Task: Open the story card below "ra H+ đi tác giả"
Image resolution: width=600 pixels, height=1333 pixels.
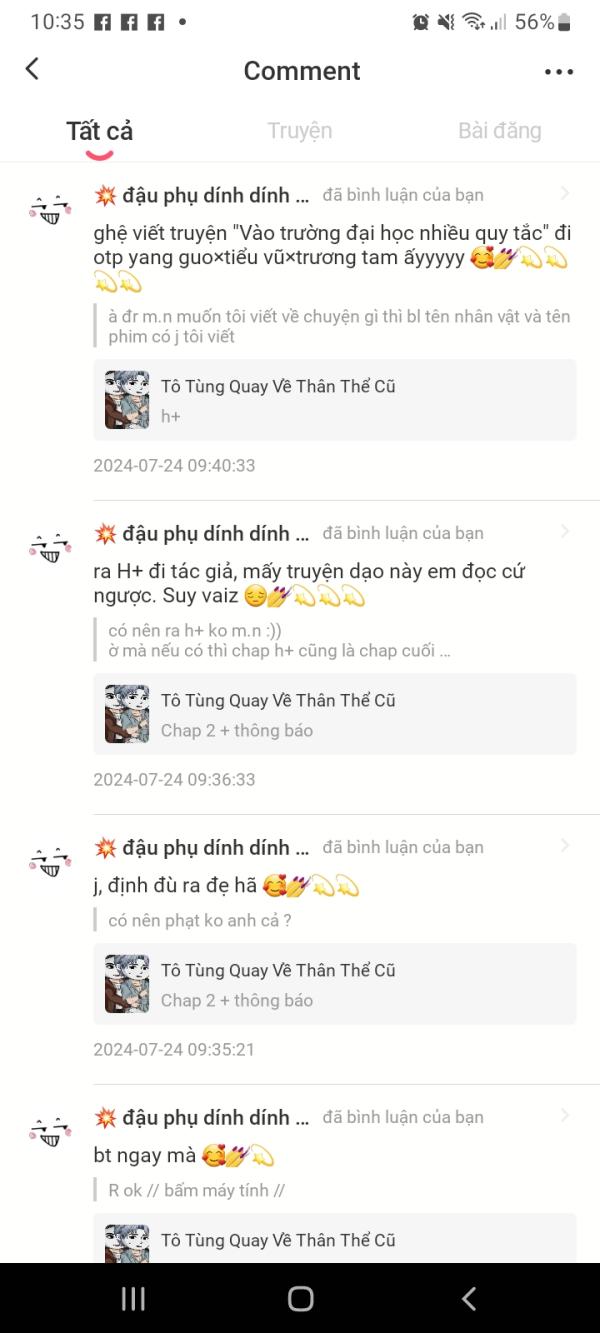Action: [x=334, y=714]
